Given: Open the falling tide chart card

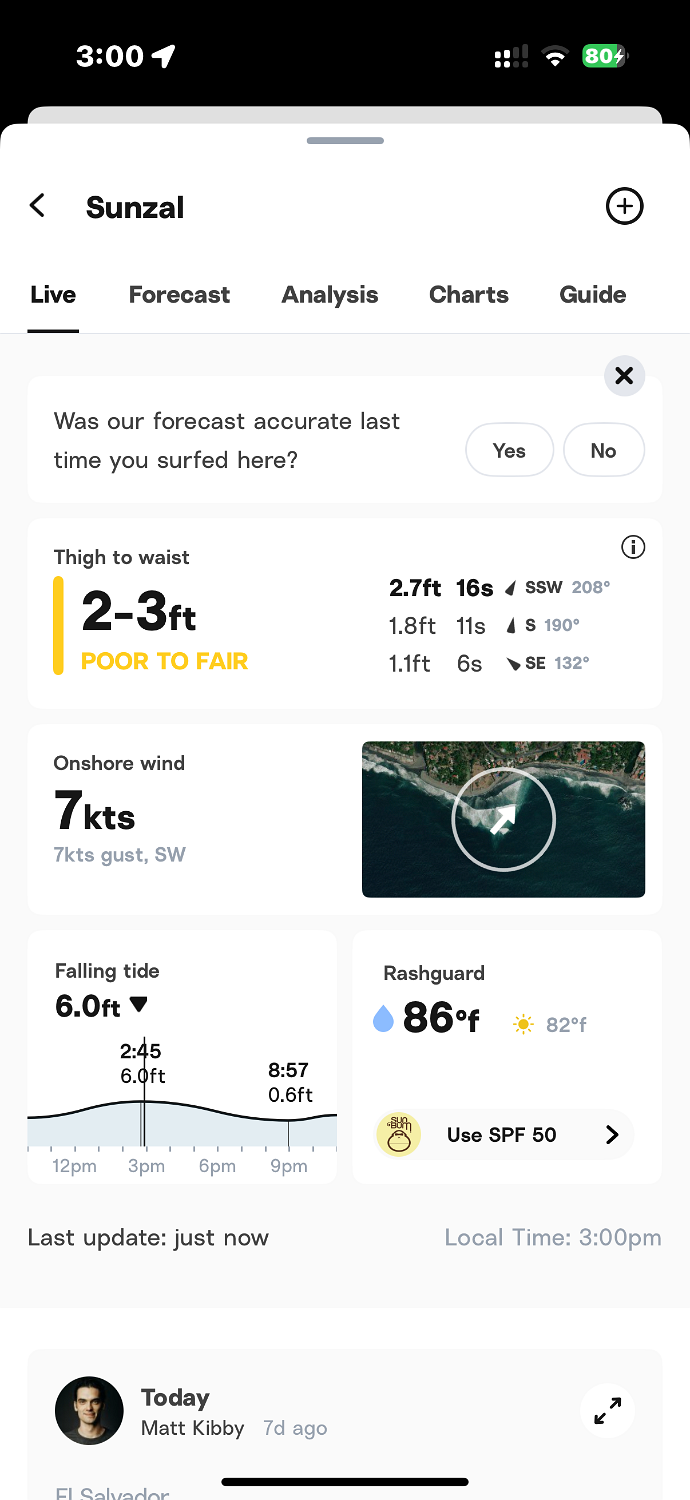Looking at the screenshot, I should point(182,1057).
